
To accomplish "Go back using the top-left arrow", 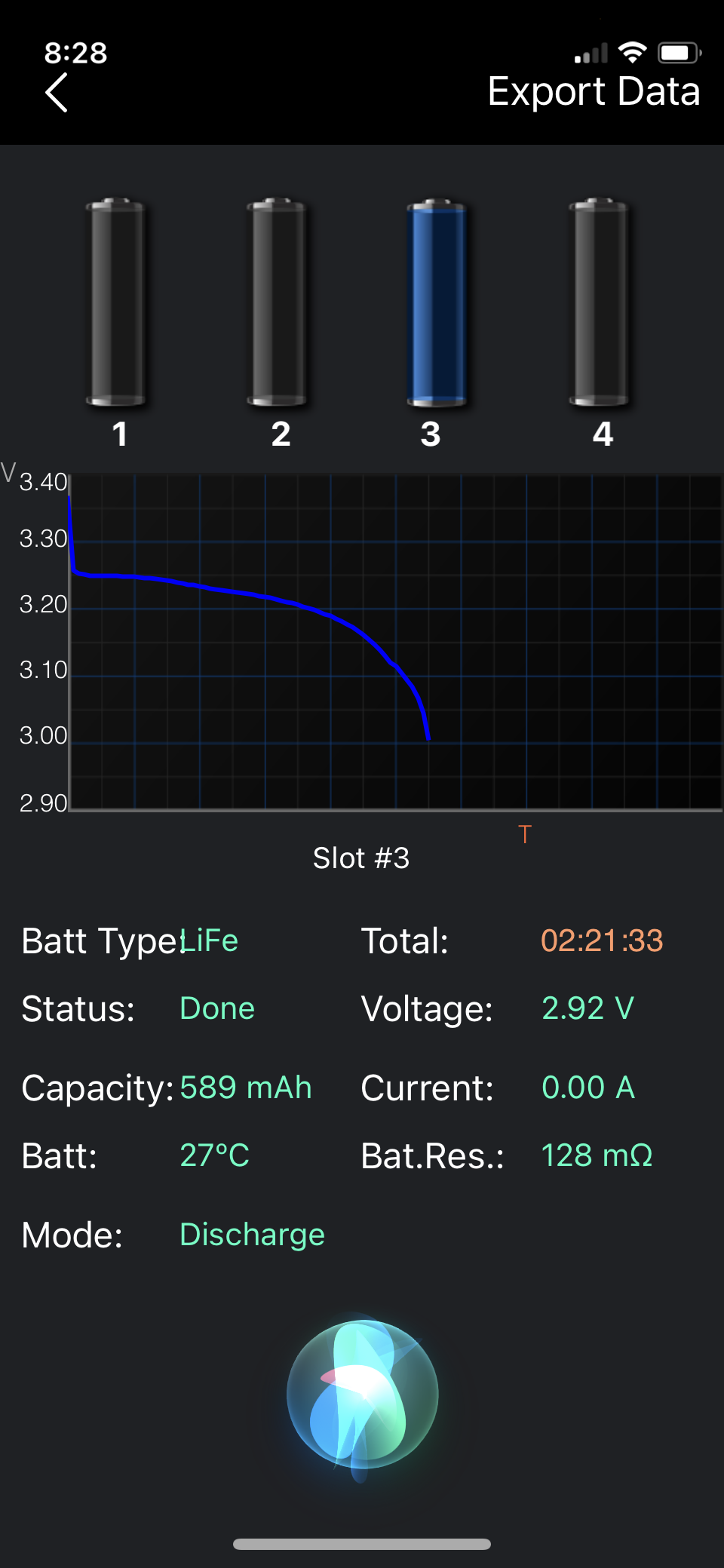I will [57, 93].
